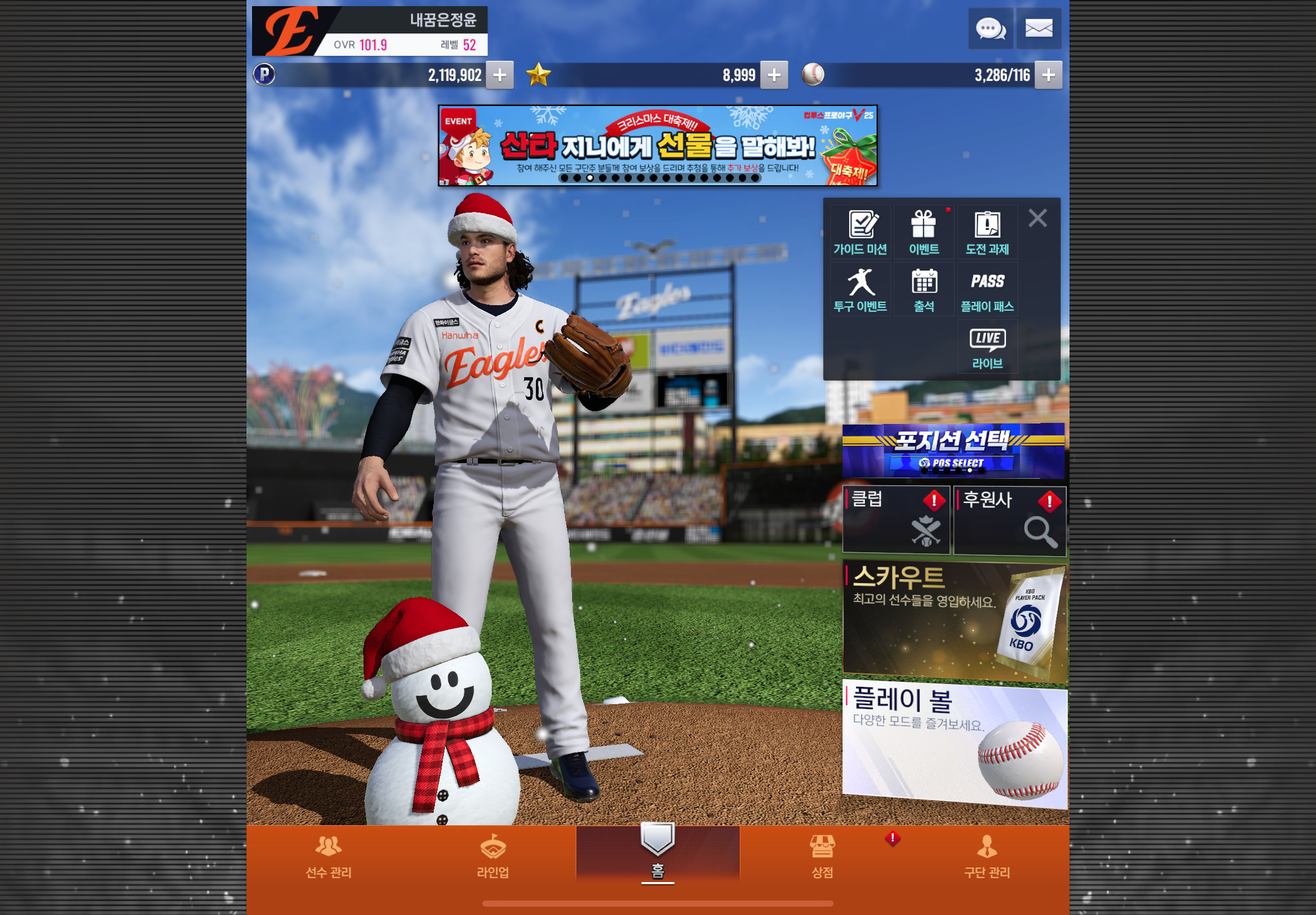The width and height of the screenshot is (1316, 915).
Task: Add more baseballs with plus button
Action: click(1048, 75)
